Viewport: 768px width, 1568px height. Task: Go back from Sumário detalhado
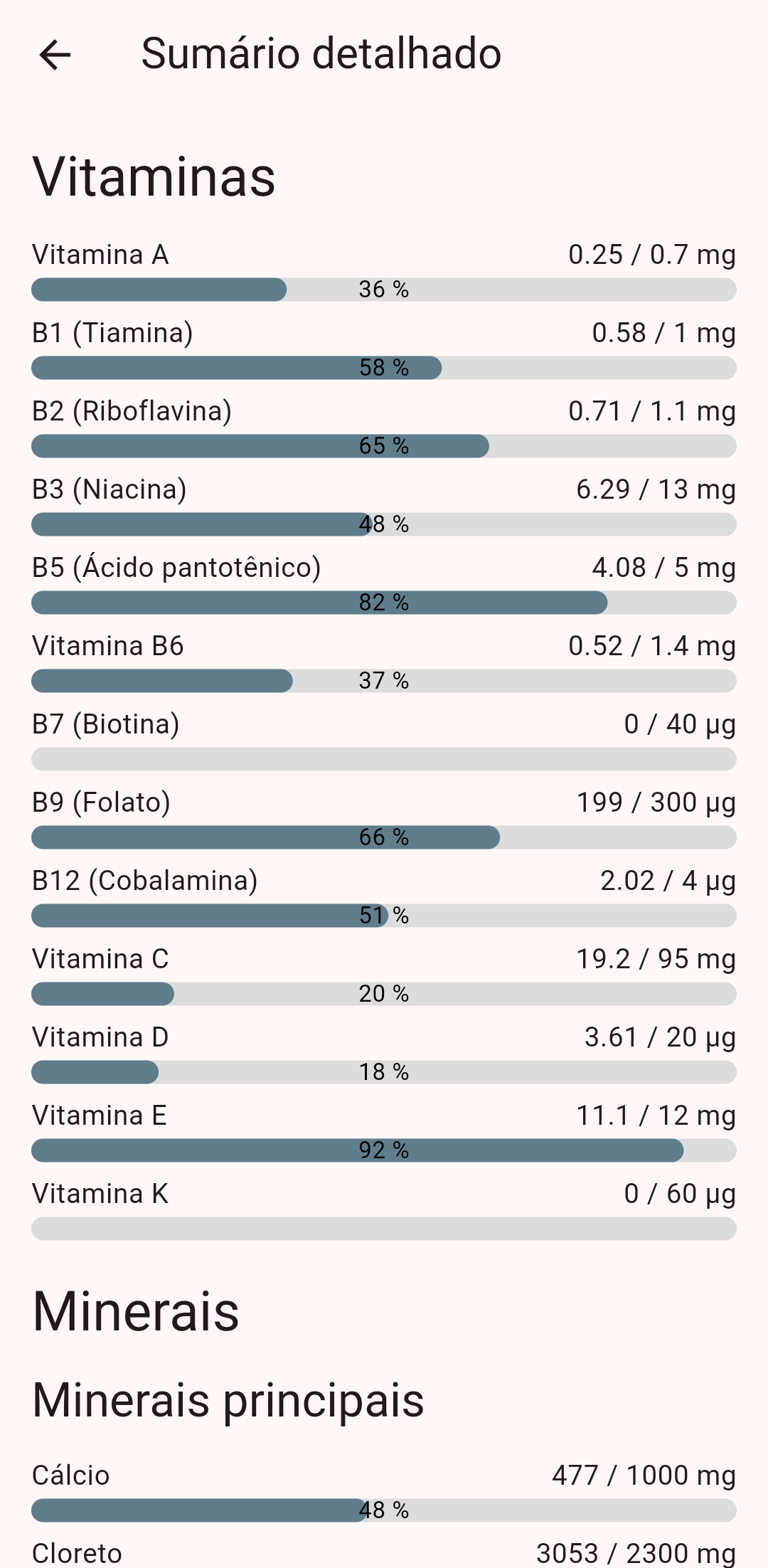coord(55,55)
